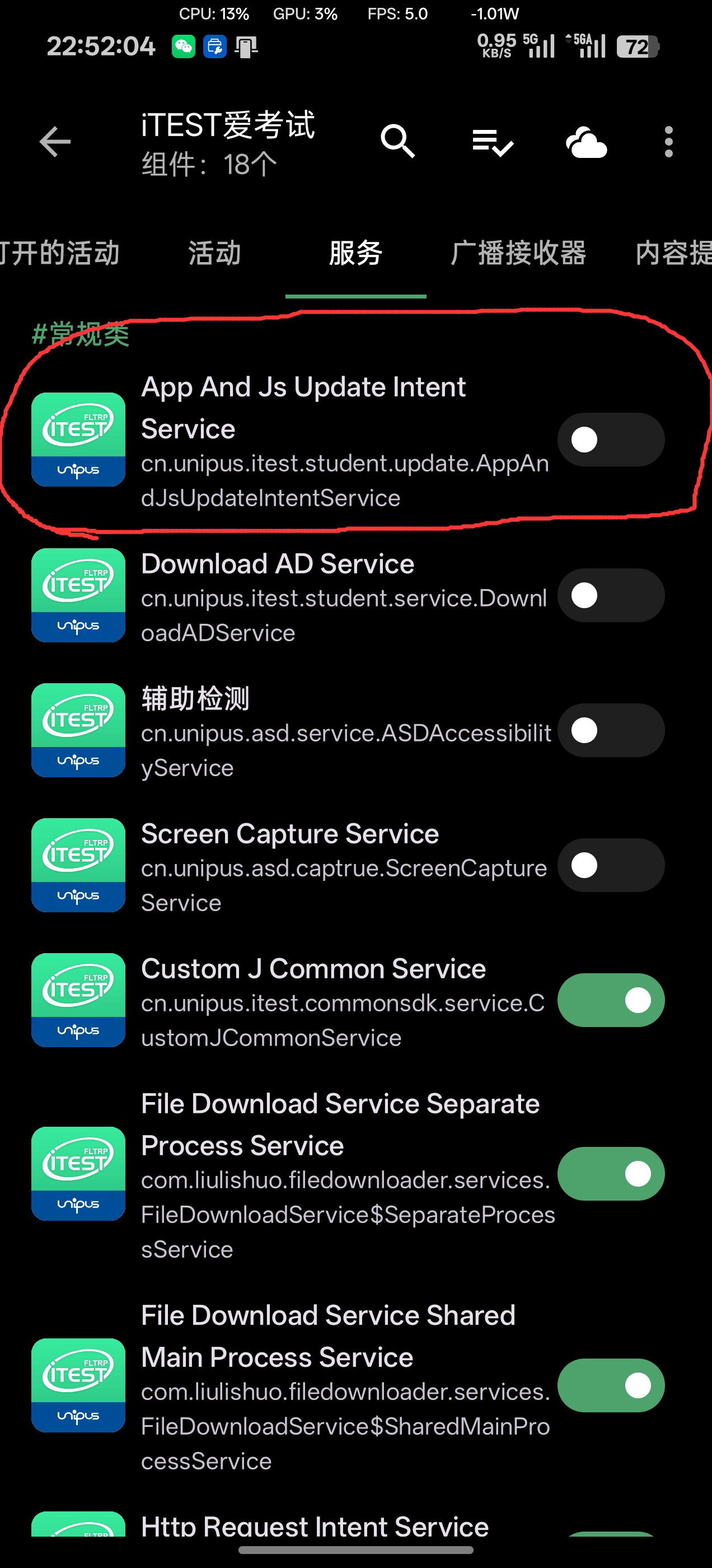712x1568 pixels.
Task: Switch to the 活动 tab
Action: pos(214,253)
